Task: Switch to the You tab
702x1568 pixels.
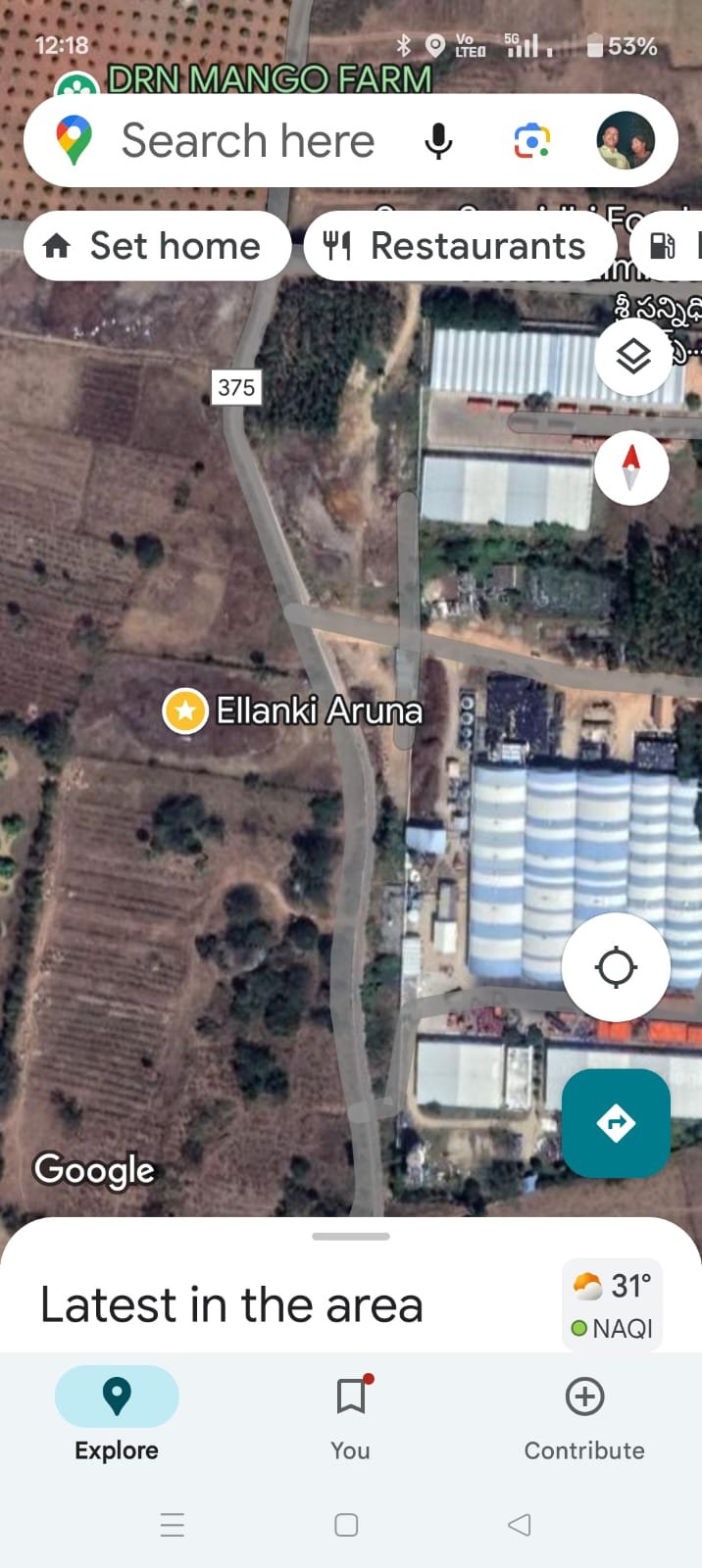Action: (350, 1416)
